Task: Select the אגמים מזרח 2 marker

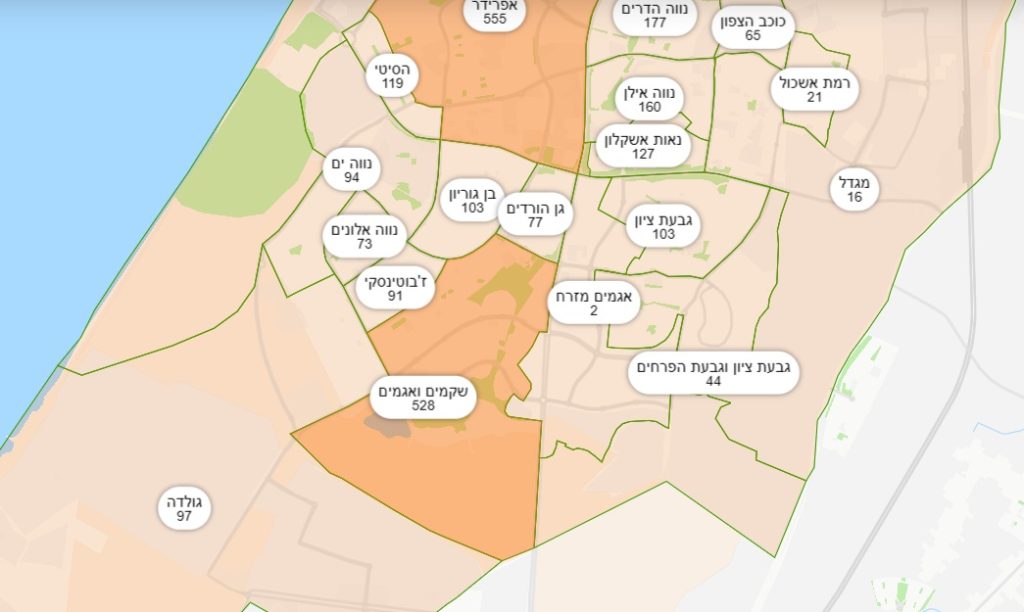Action: point(593,303)
